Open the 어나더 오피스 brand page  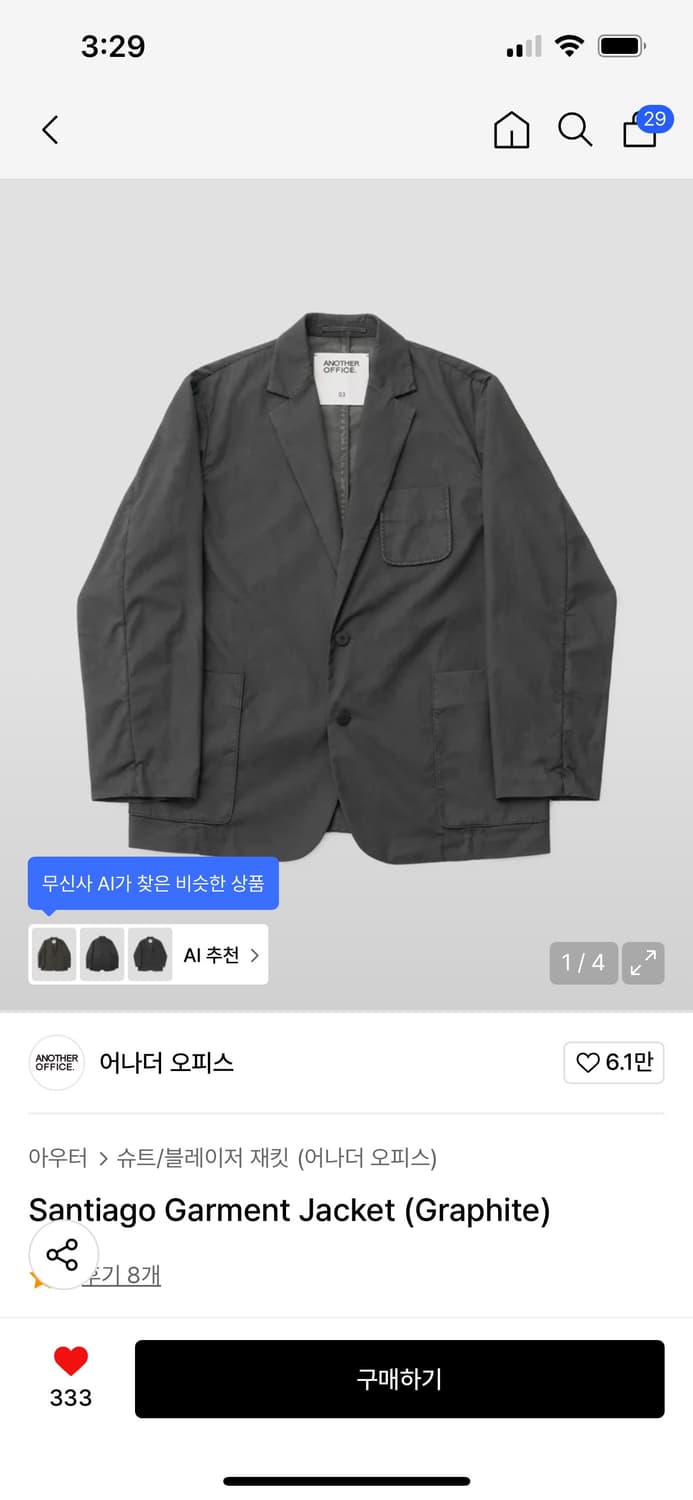click(x=166, y=1062)
